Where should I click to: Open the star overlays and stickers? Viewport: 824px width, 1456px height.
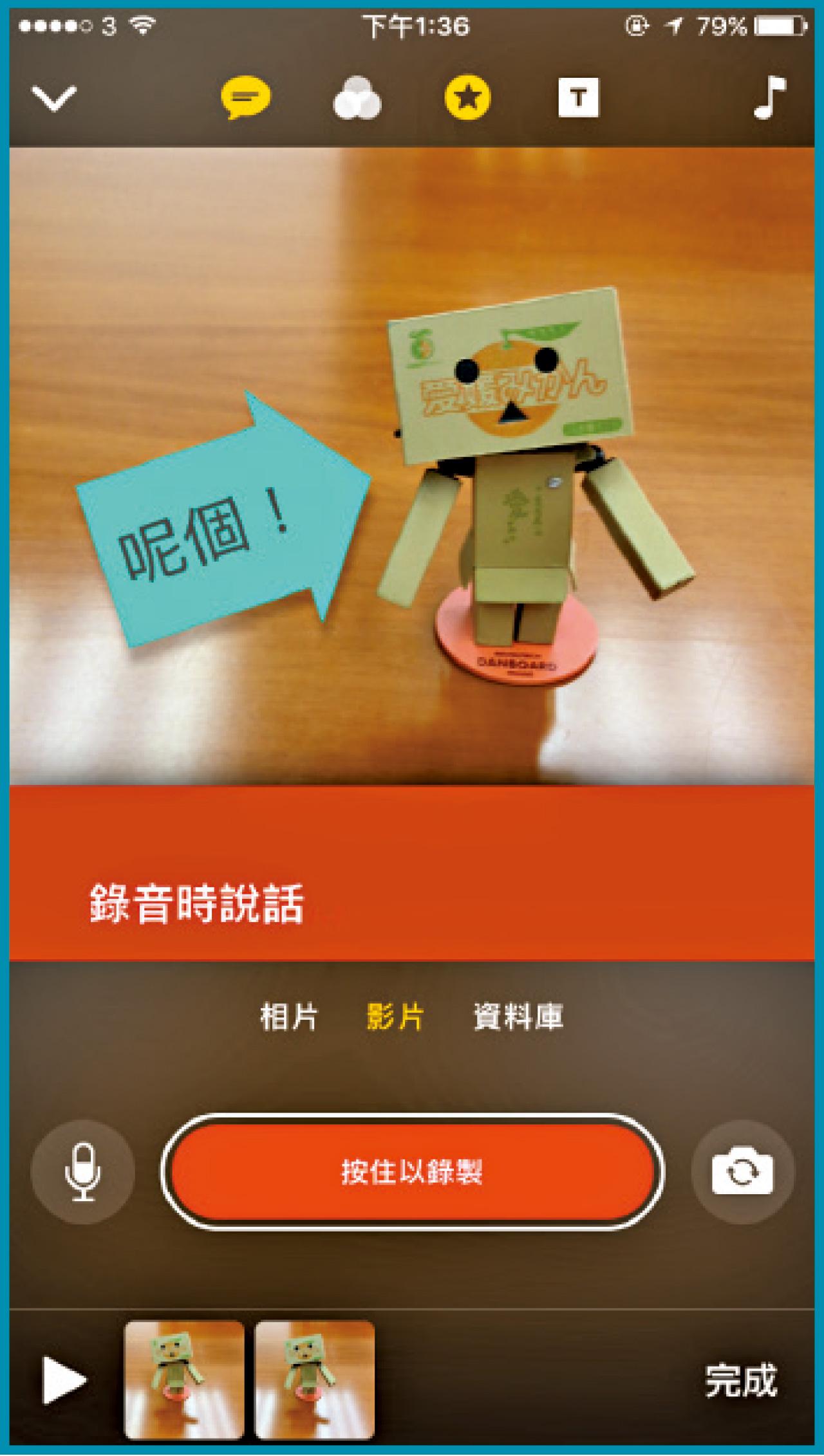467,98
